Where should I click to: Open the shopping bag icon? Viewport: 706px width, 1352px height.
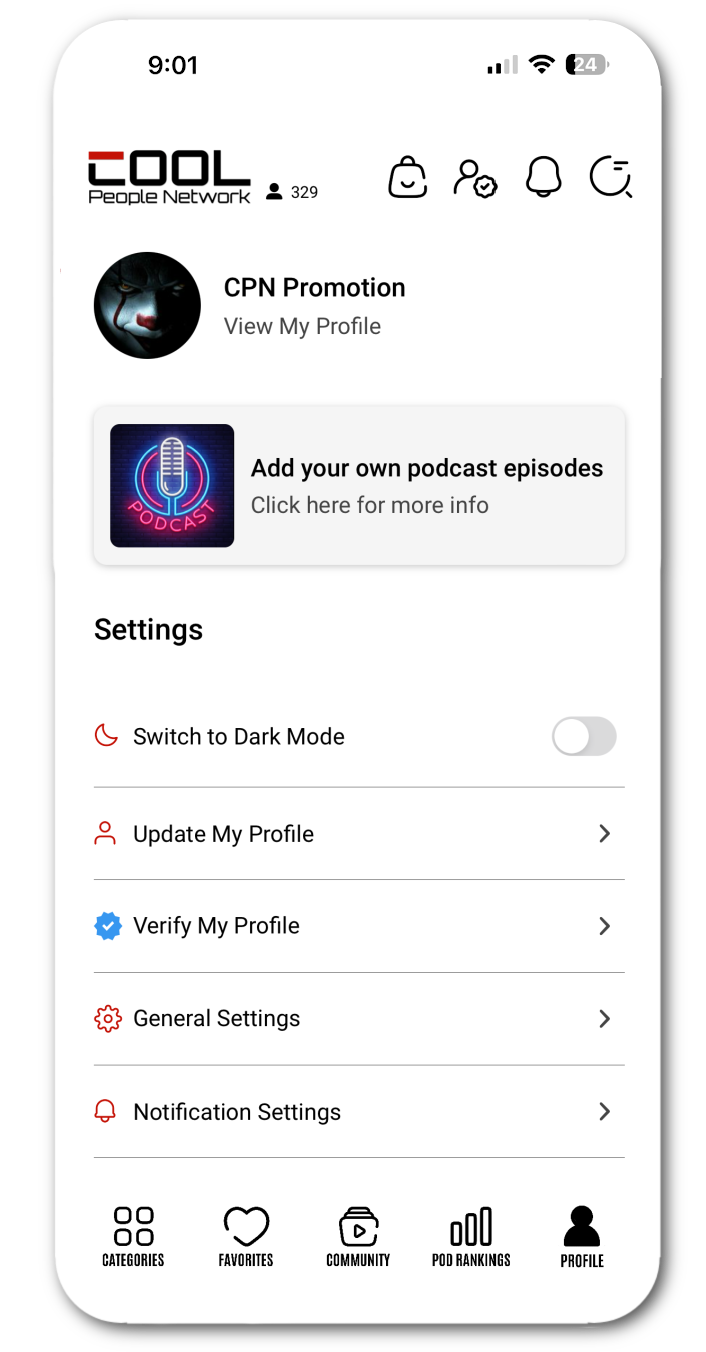pos(407,177)
